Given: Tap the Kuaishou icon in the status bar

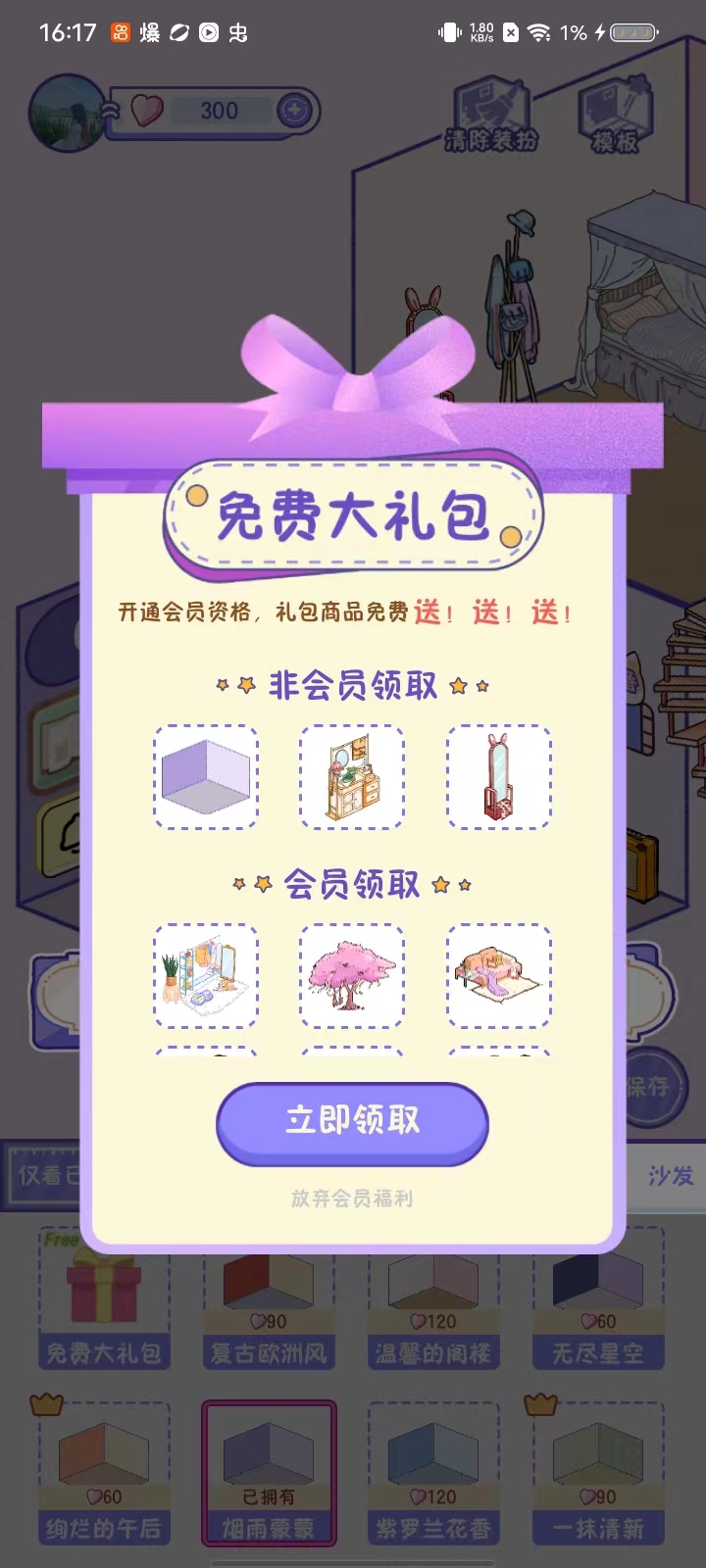Looking at the screenshot, I should tap(120, 29).
